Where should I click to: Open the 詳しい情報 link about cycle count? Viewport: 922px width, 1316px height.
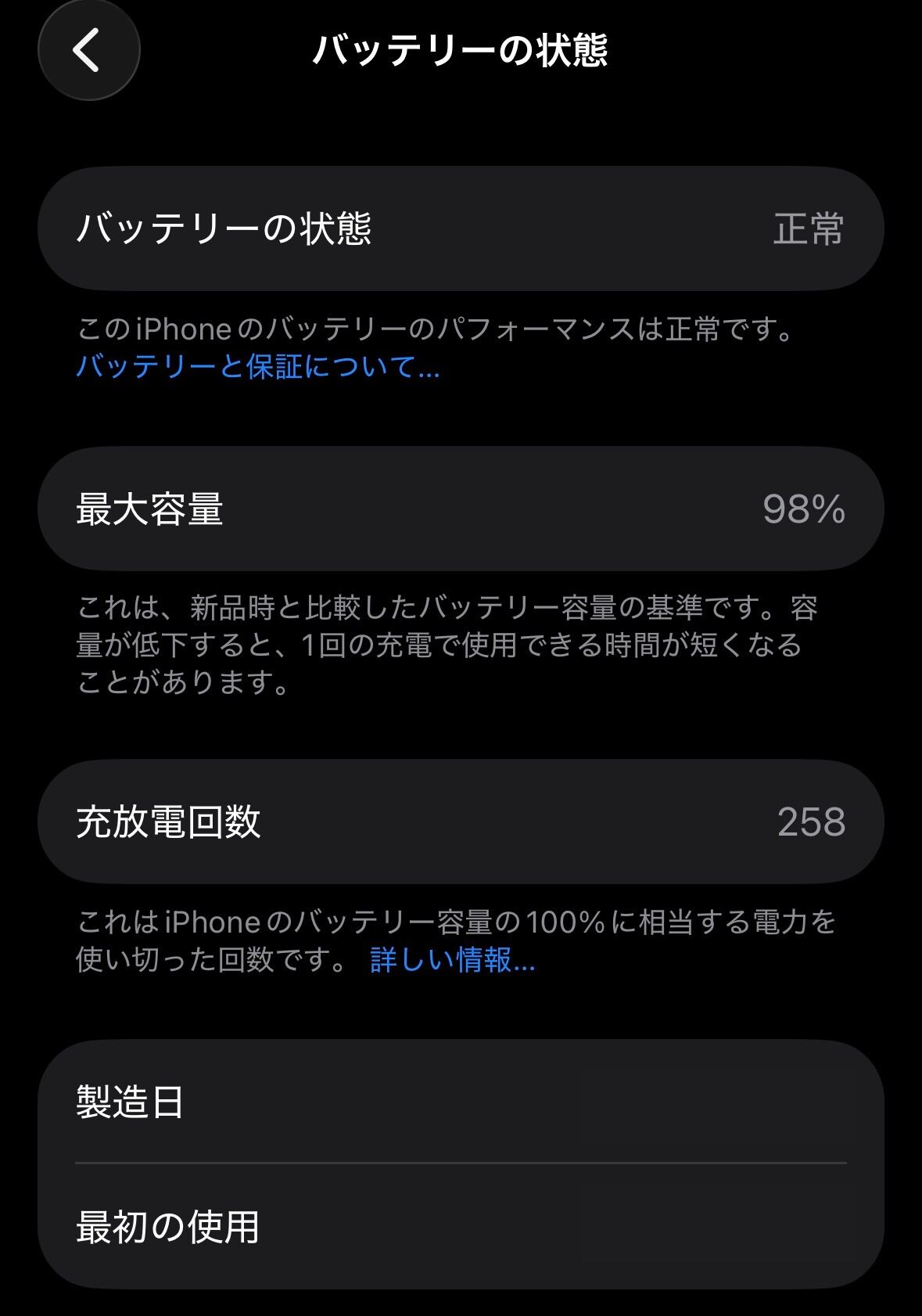pos(452,959)
